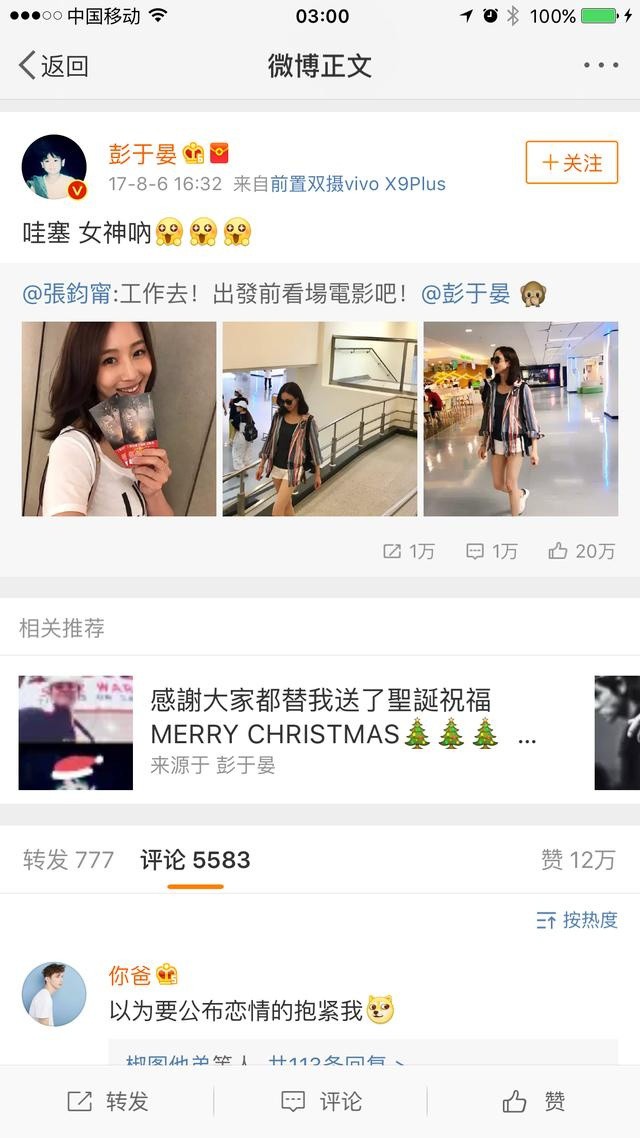640x1138 pixels.
Task: Open the selfie photo with movie tickets
Action: coord(119,419)
